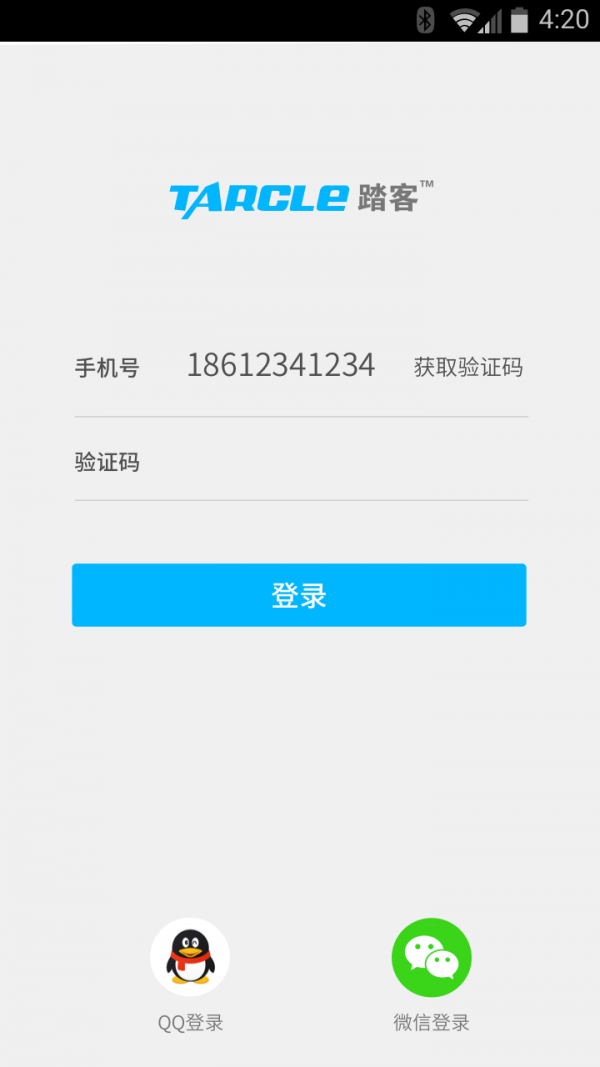Sign in with QQ登录
Image resolution: width=600 pixels, height=1067 pixels.
[190, 958]
